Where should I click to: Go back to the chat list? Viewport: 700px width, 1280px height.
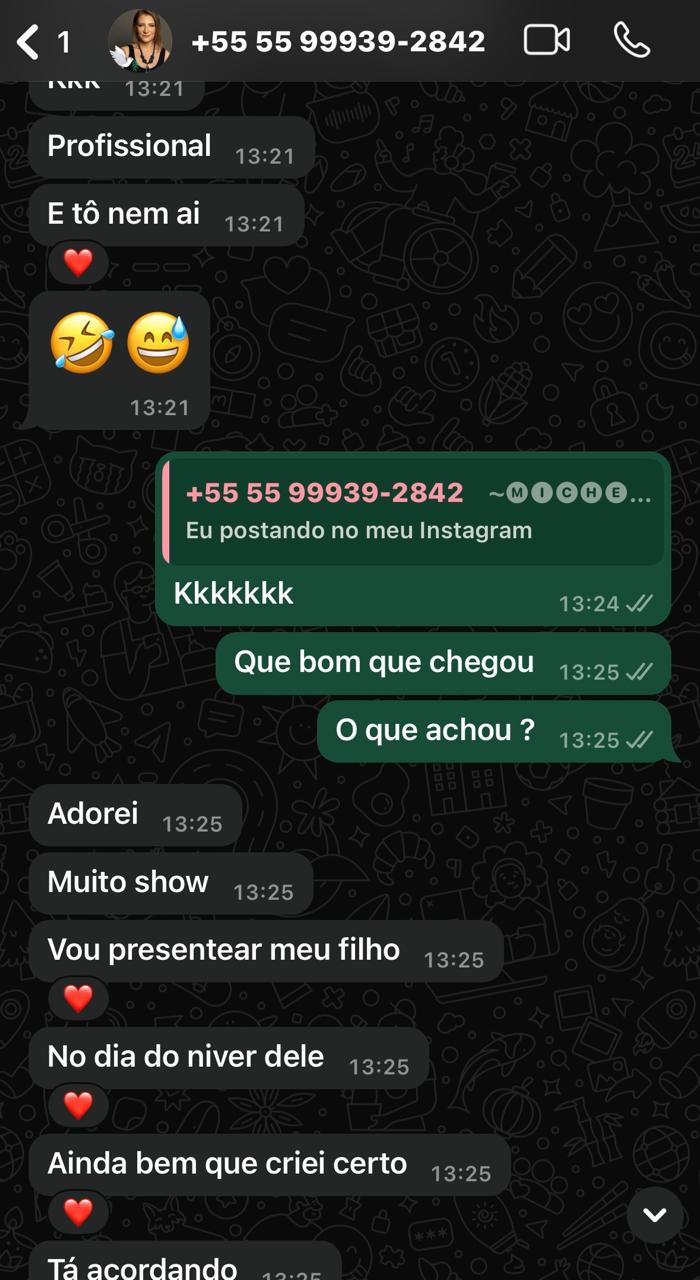click(x=30, y=42)
